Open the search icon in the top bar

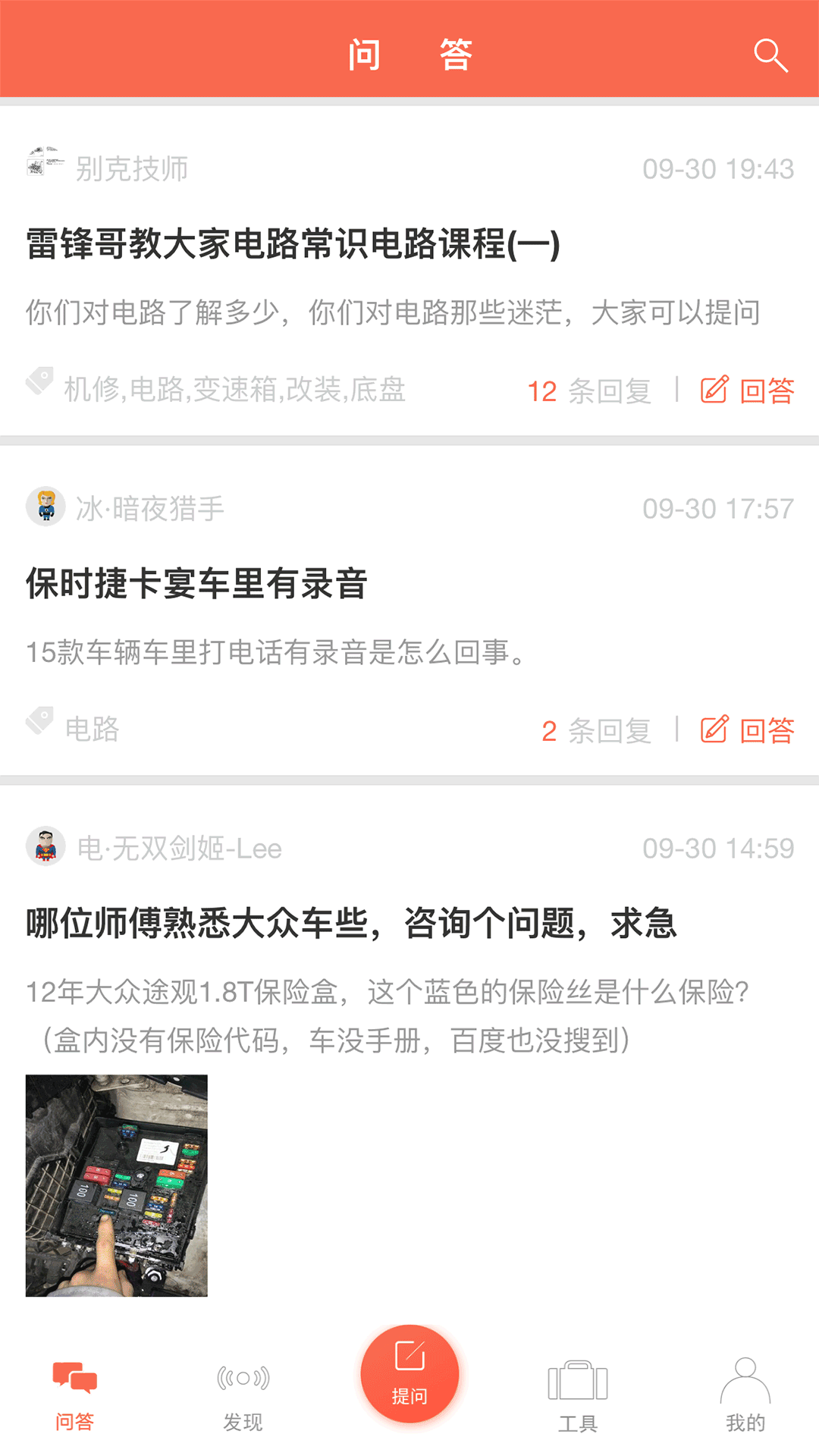click(771, 55)
